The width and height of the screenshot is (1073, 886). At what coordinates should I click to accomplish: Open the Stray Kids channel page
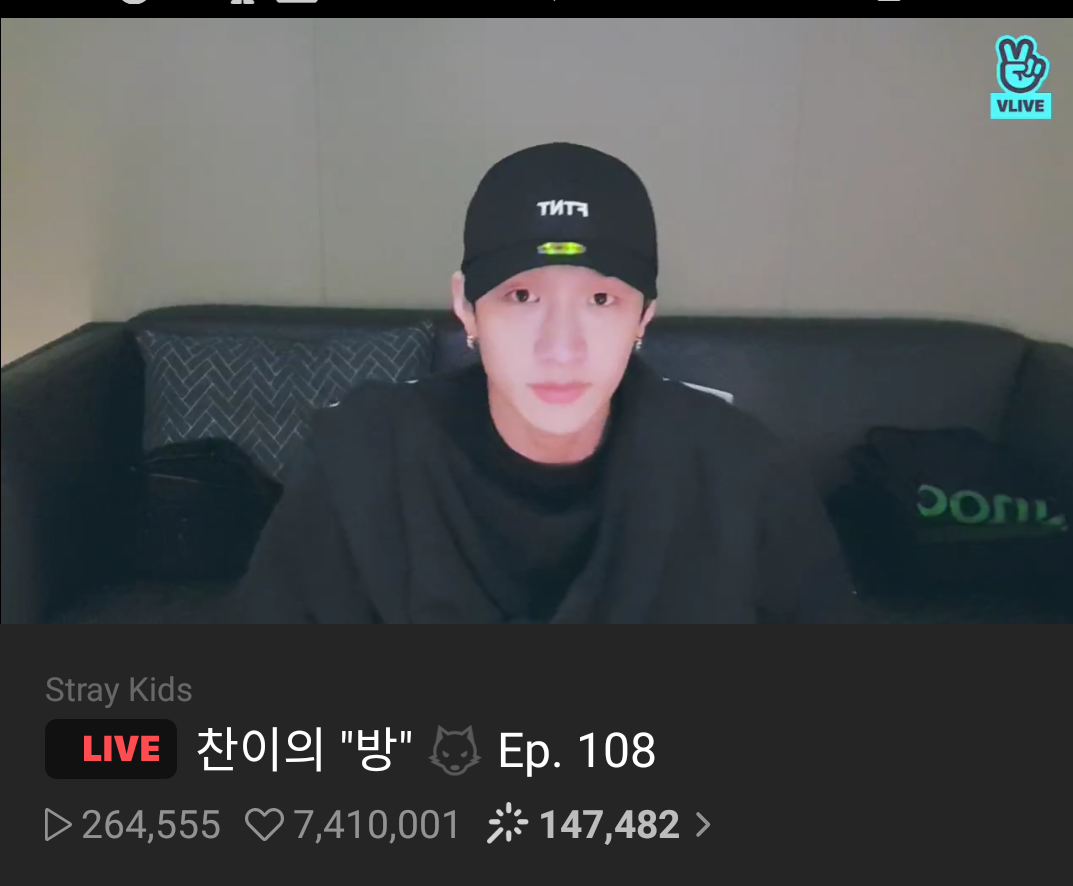coord(118,690)
